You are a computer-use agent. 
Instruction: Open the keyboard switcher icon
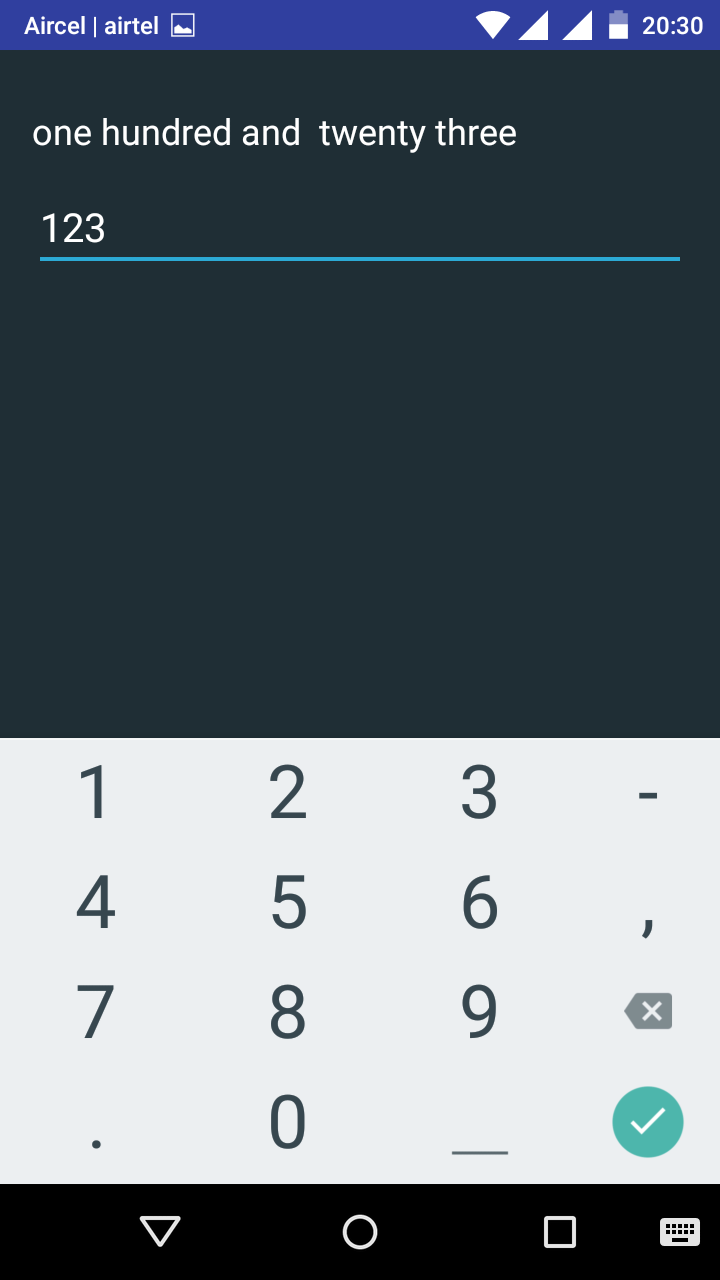(680, 1232)
